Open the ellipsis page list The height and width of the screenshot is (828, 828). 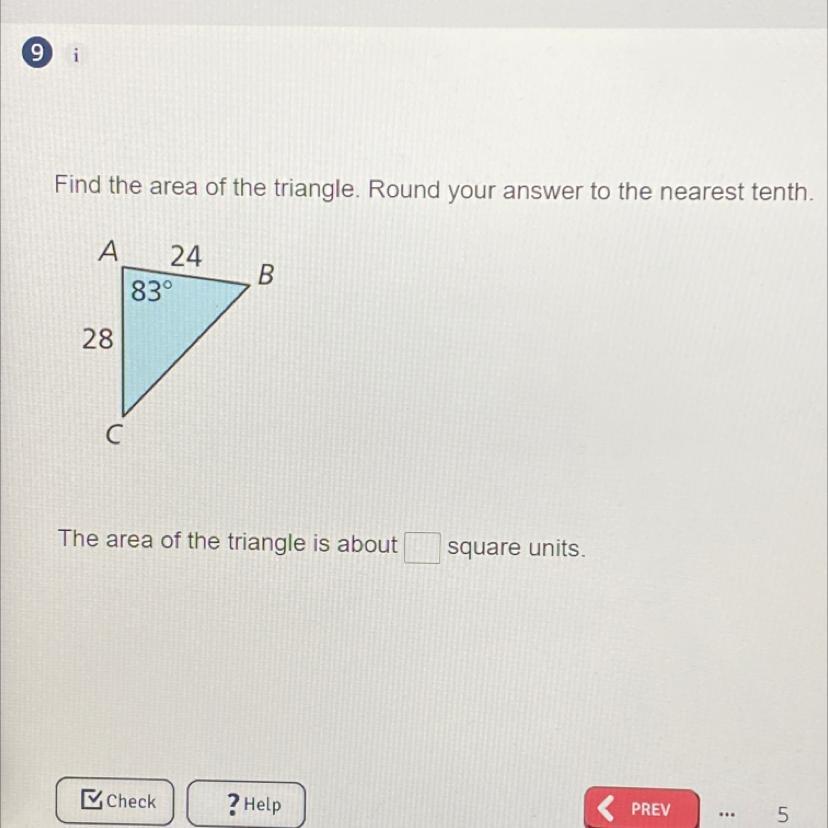point(727,813)
